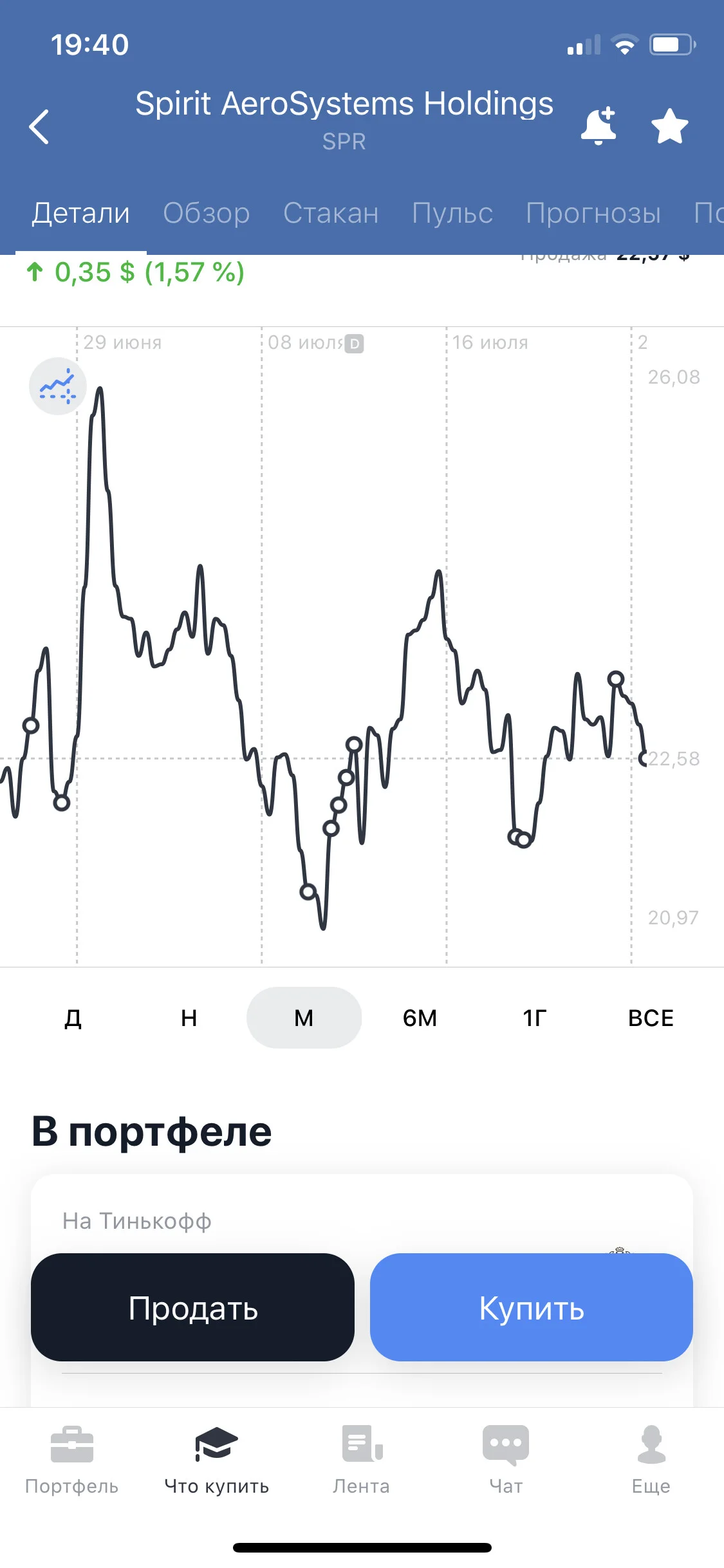This screenshot has width=724, height=1568.
Task: Add a price alert with the bell icon
Action: [x=599, y=126]
